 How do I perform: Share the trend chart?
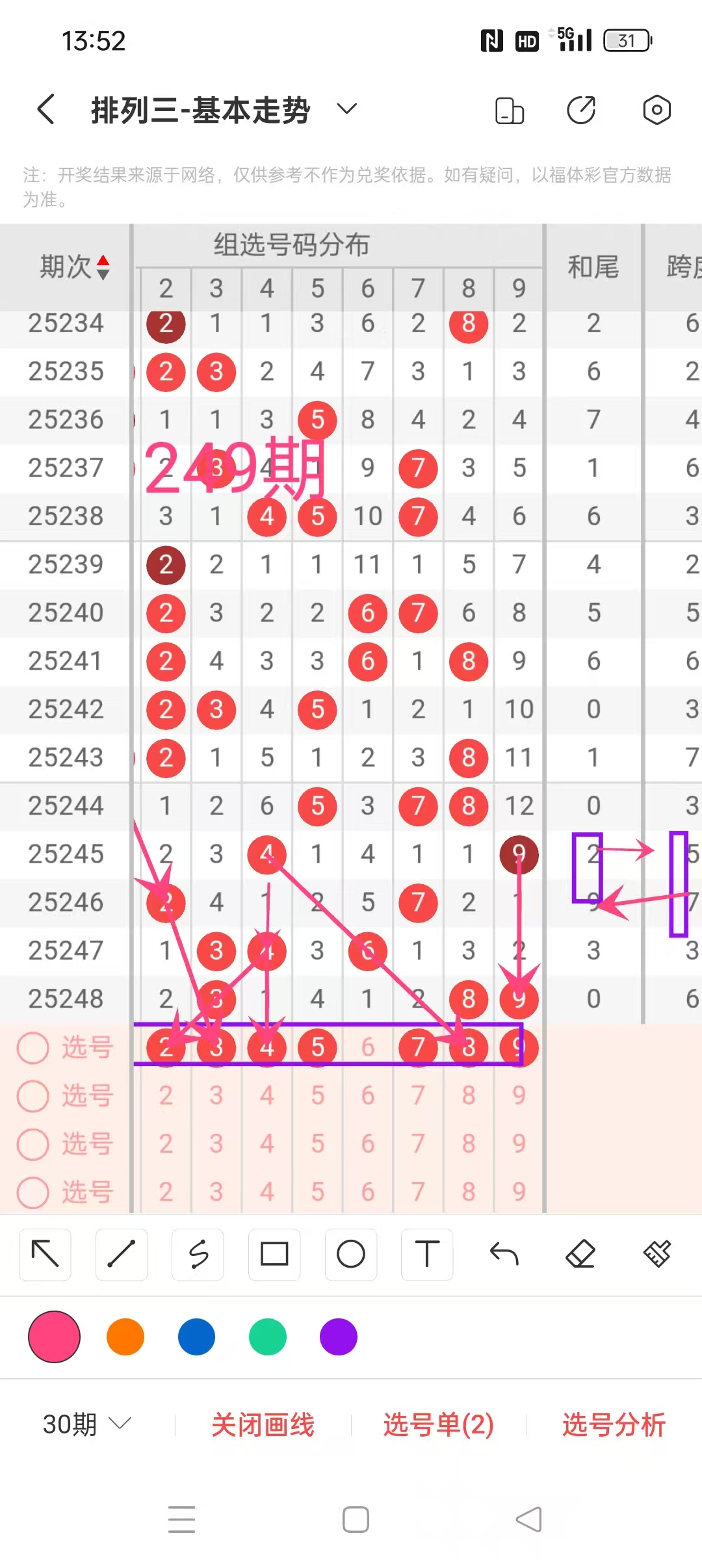pos(581,109)
